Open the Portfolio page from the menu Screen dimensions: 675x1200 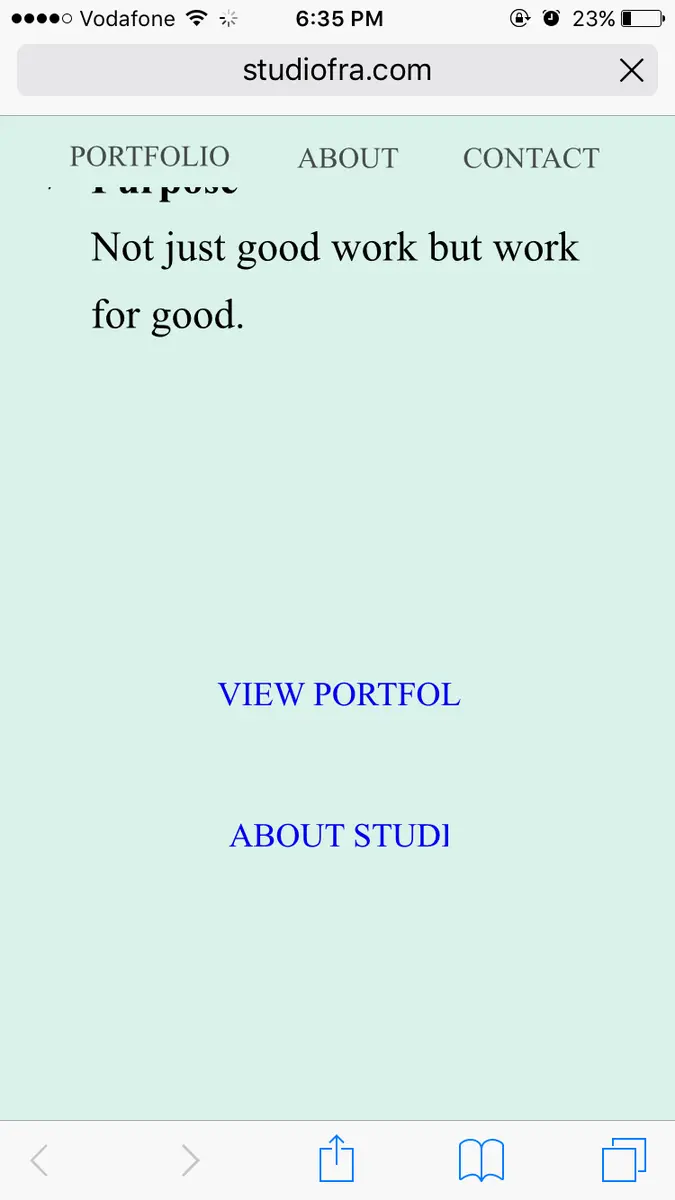tap(149, 156)
